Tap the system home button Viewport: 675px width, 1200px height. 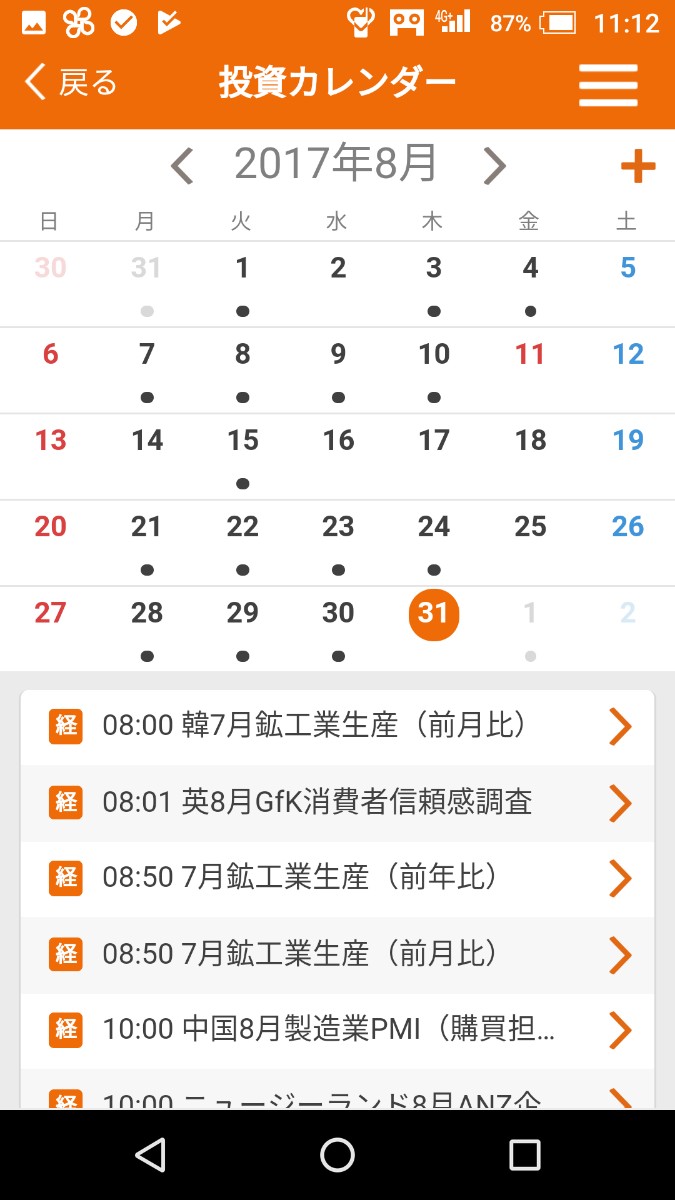tap(337, 1155)
